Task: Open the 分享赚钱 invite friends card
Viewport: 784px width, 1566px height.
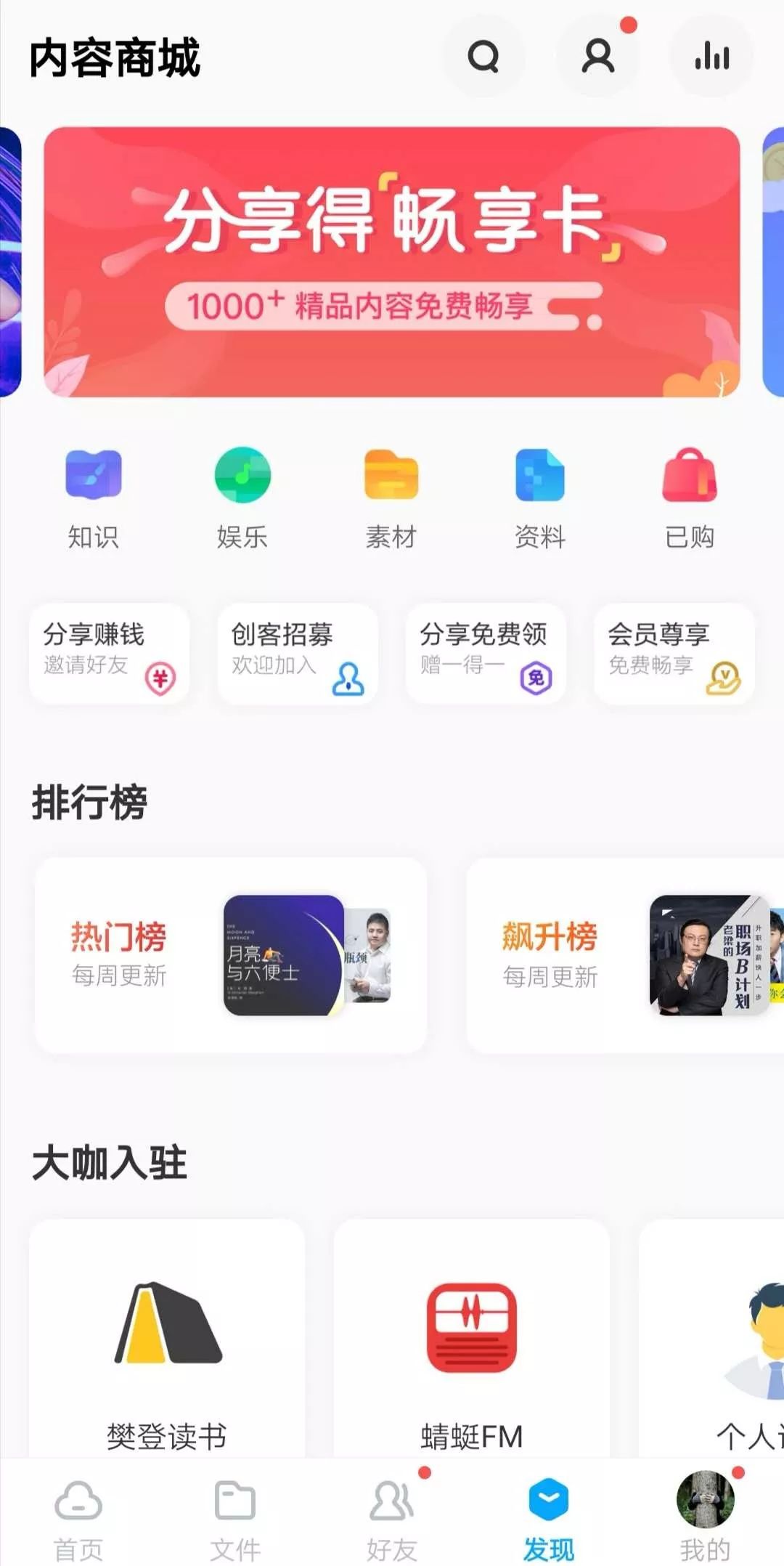Action: pyautogui.click(x=109, y=654)
